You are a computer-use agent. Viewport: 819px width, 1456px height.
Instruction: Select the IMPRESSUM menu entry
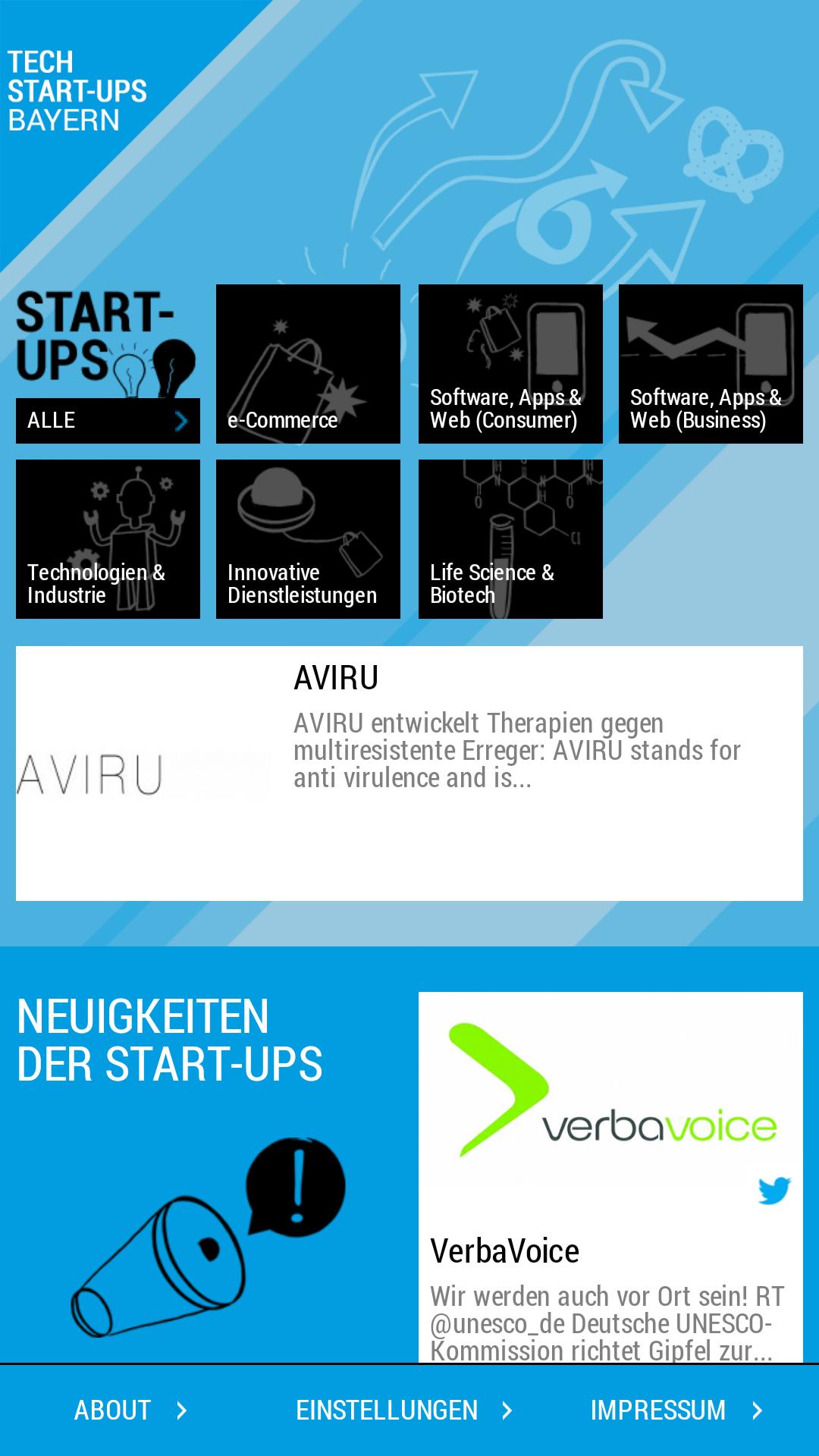click(x=658, y=1410)
